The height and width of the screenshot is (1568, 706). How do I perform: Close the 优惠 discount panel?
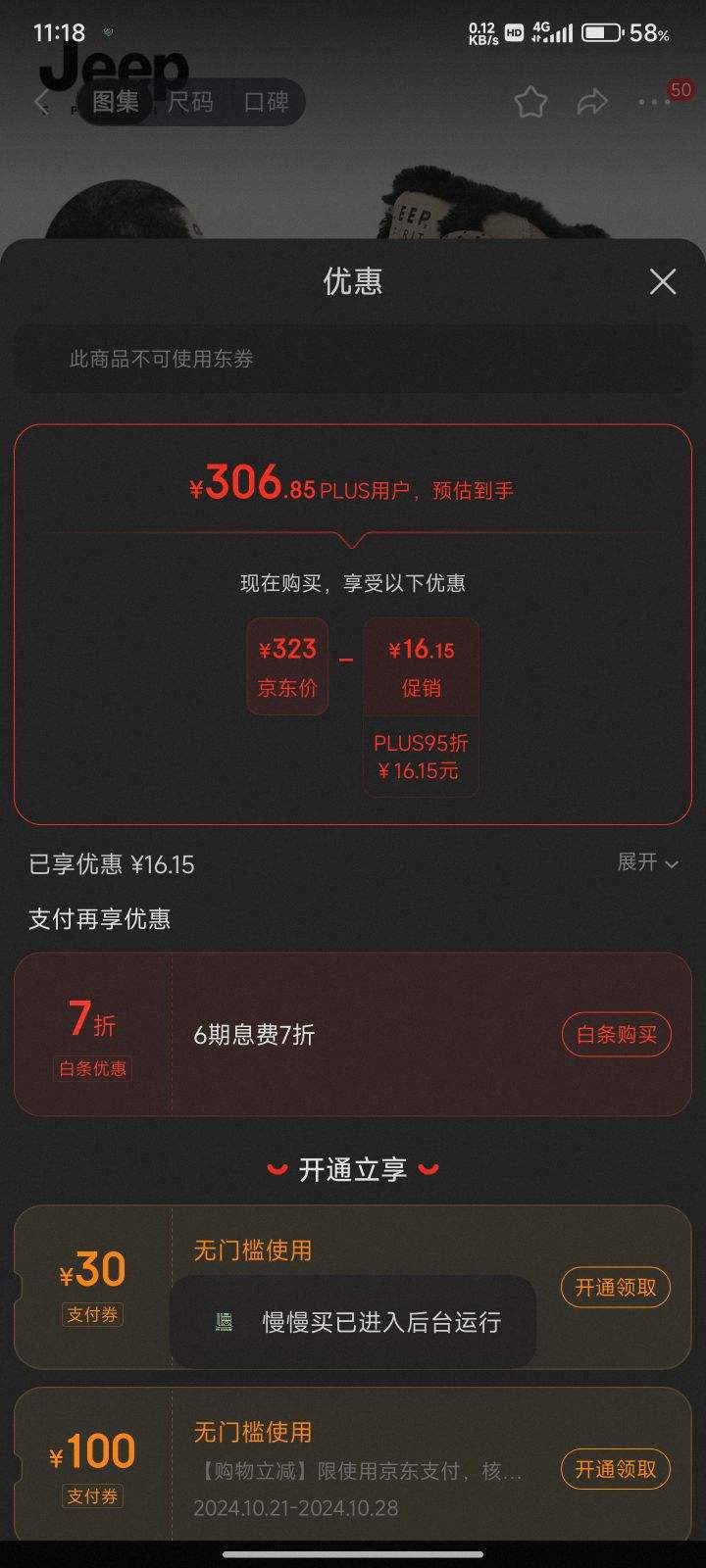[663, 281]
